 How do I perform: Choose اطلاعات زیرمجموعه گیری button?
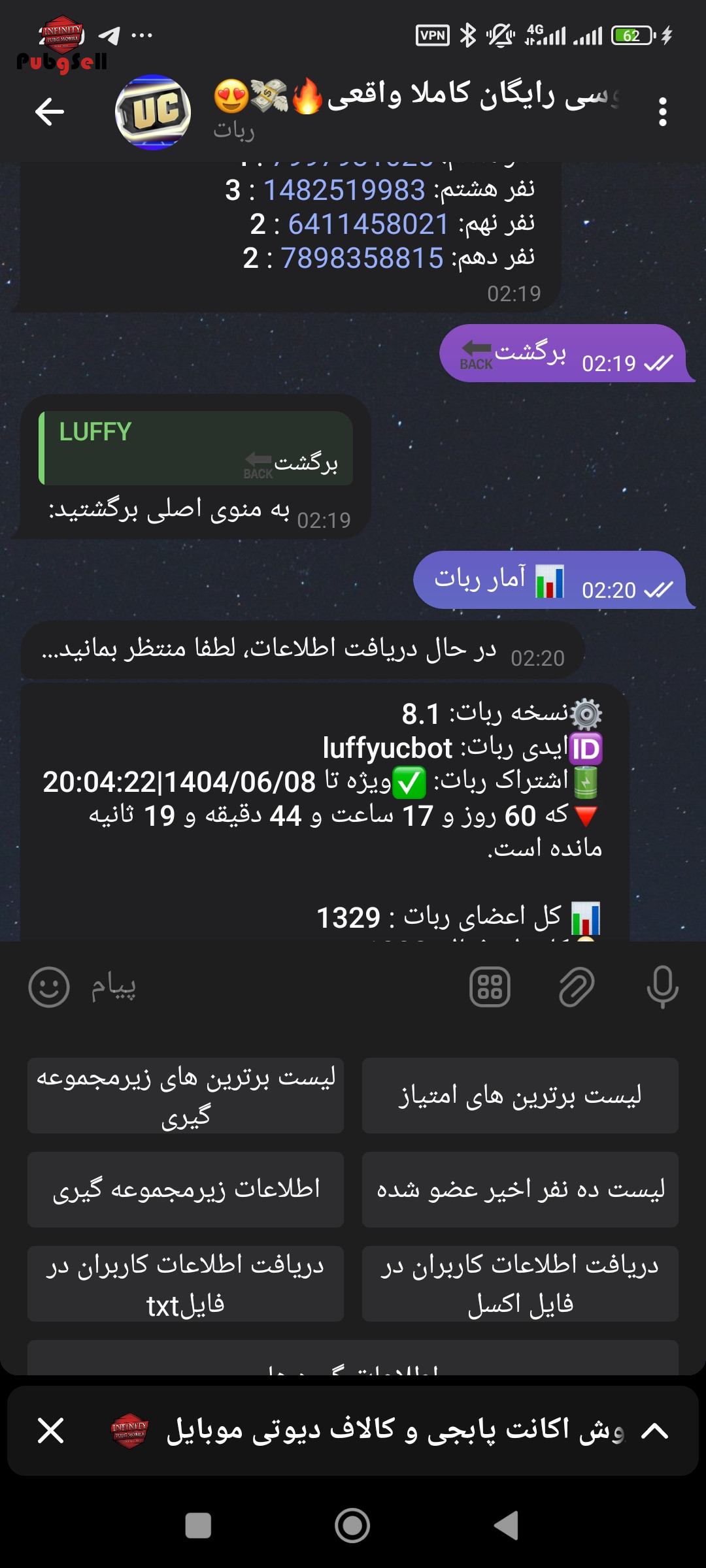click(186, 1190)
